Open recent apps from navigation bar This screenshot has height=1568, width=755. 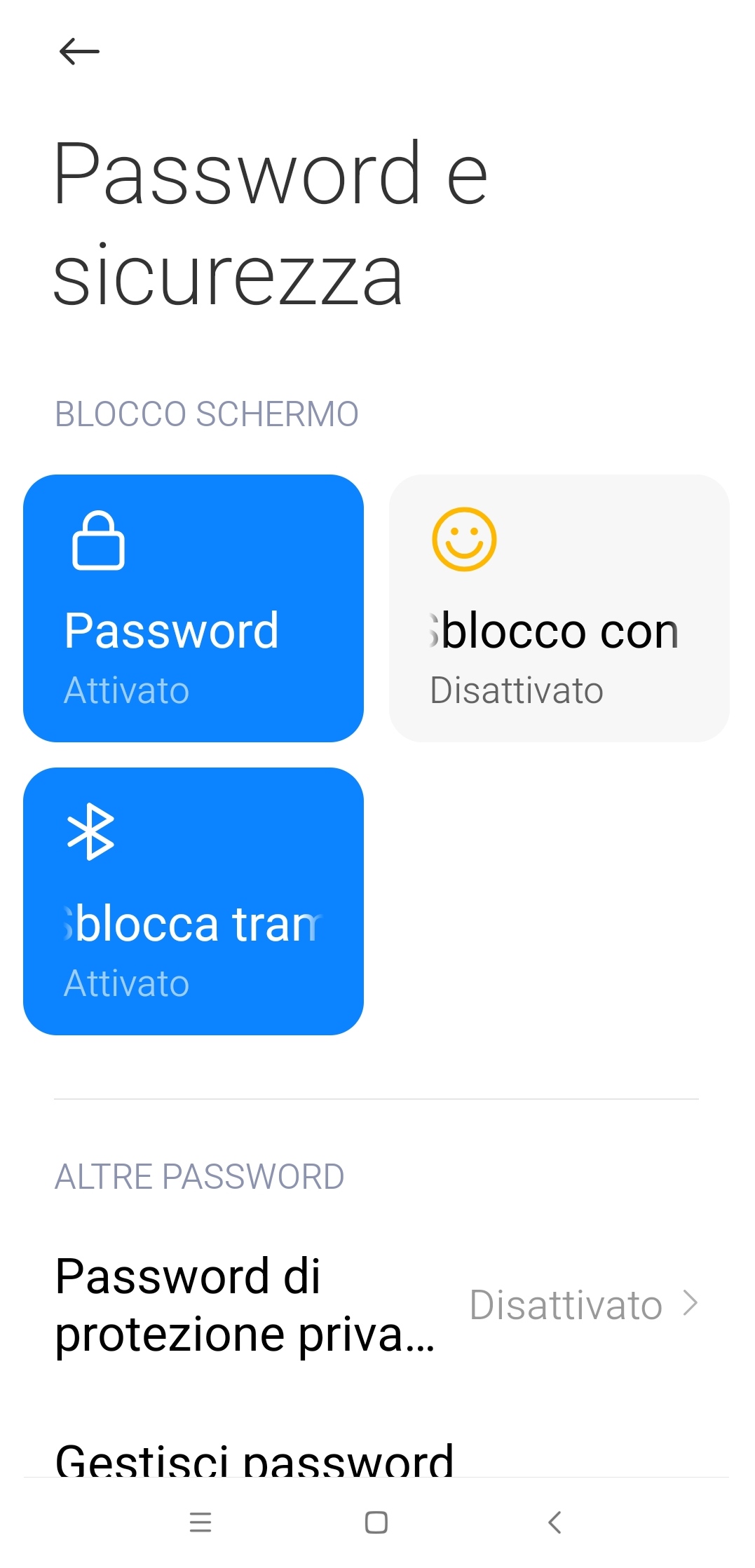(200, 1522)
